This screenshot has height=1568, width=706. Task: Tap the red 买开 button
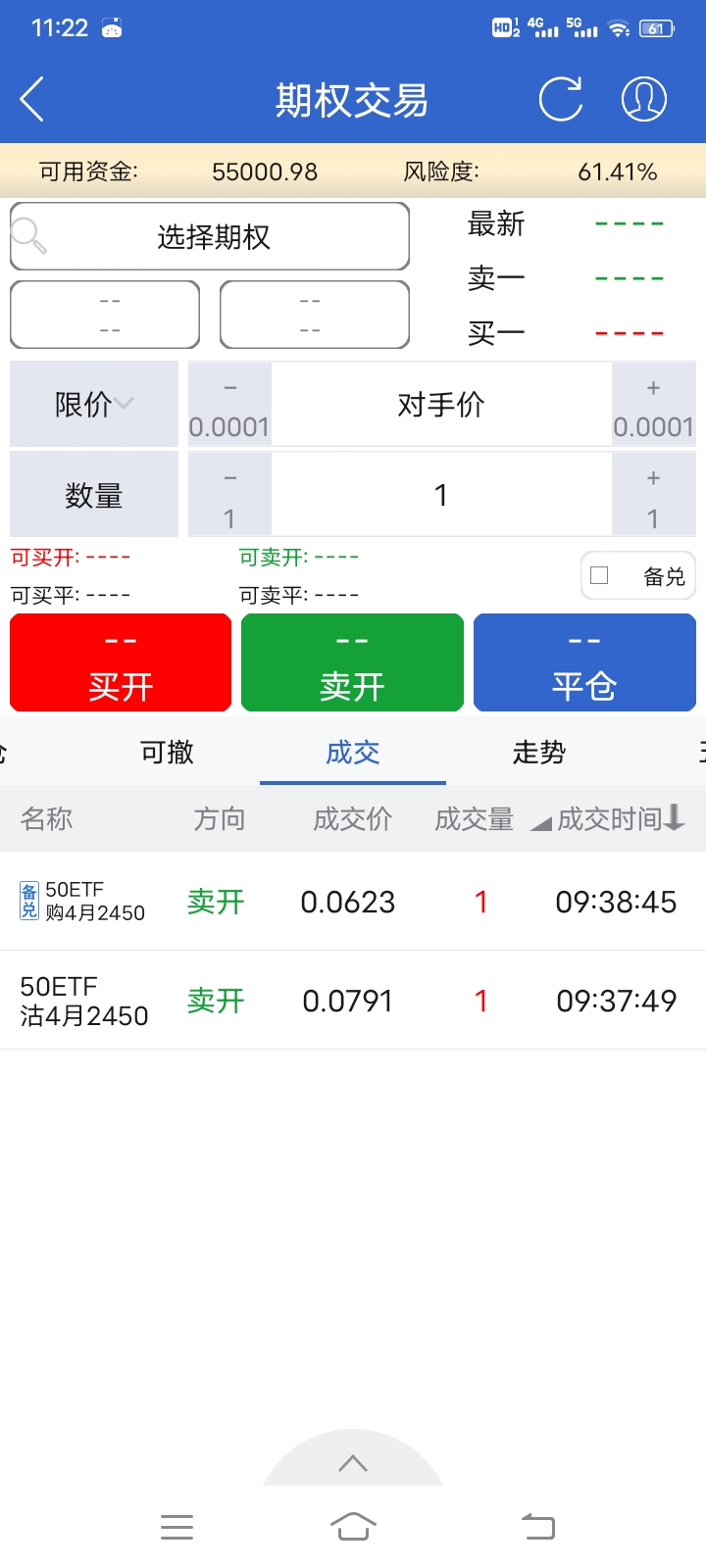(x=121, y=662)
